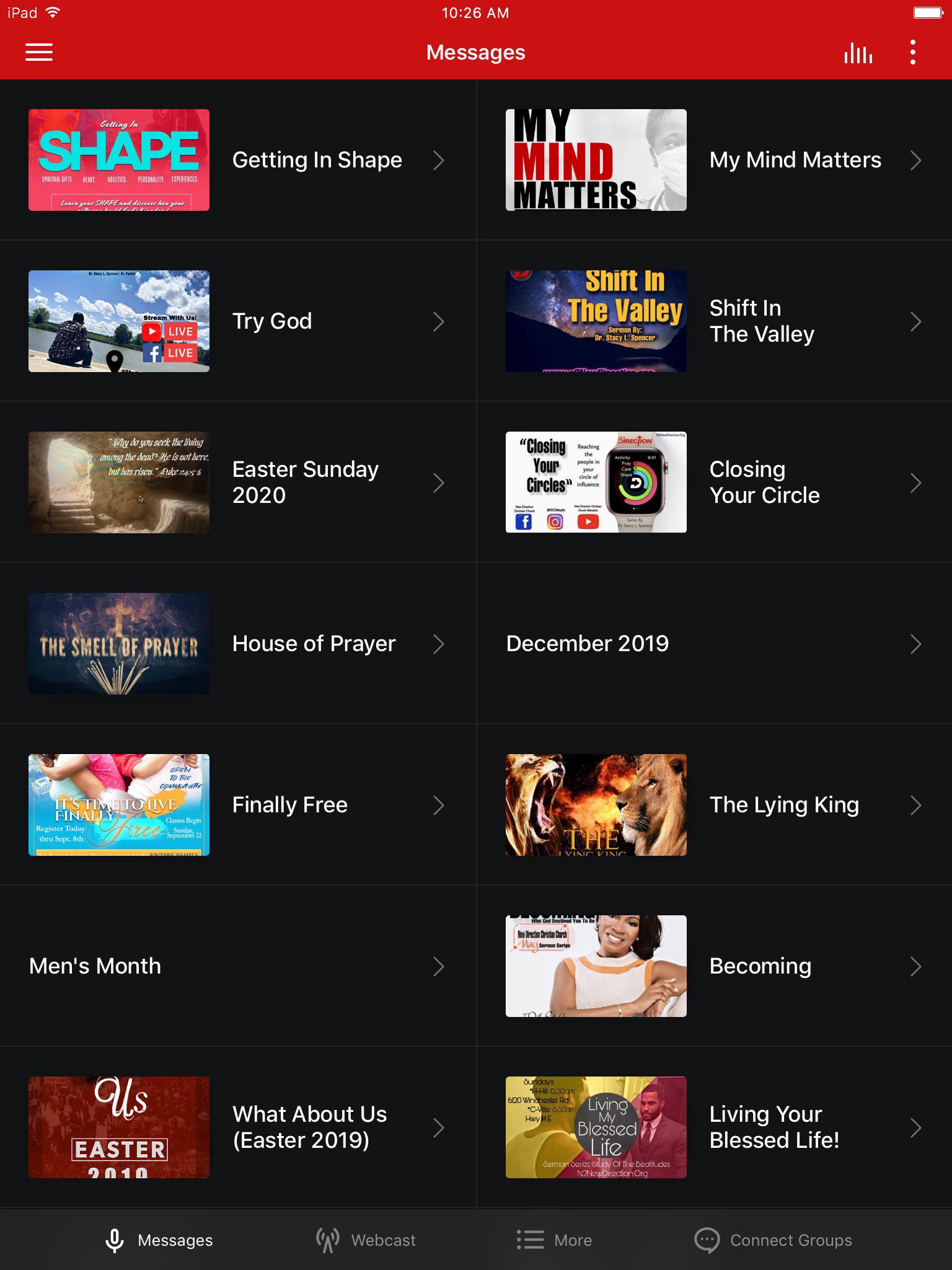Viewport: 952px width, 1270px height.
Task: Open the three-dot overflow menu
Action: pyautogui.click(x=912, y=53)
